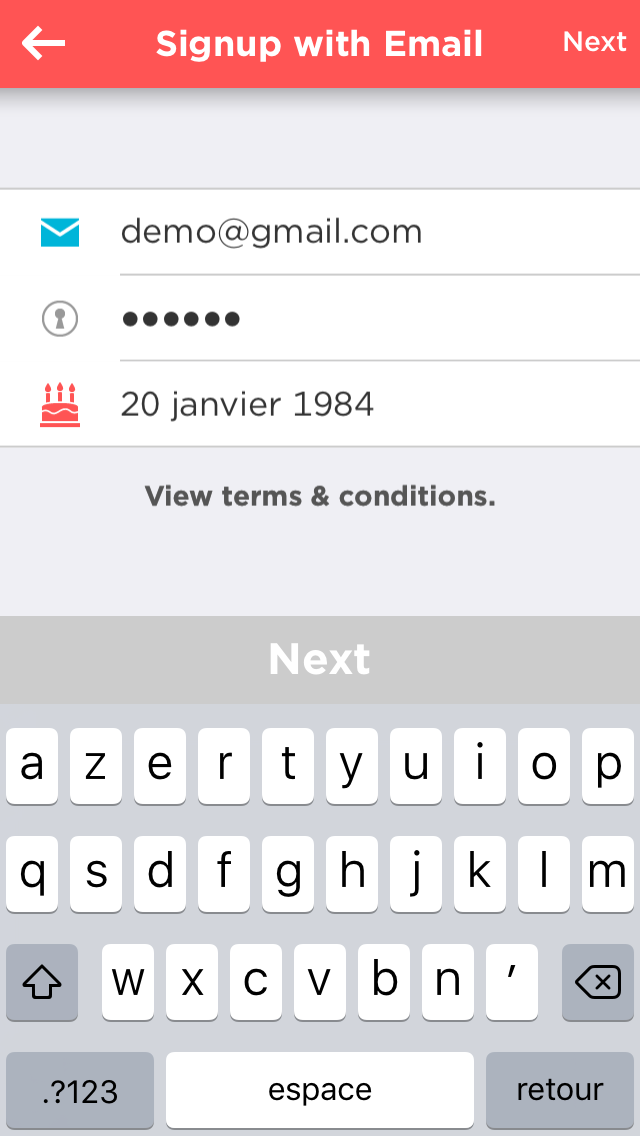
Task: Tap the retour key
Action: pos(560,1090)
